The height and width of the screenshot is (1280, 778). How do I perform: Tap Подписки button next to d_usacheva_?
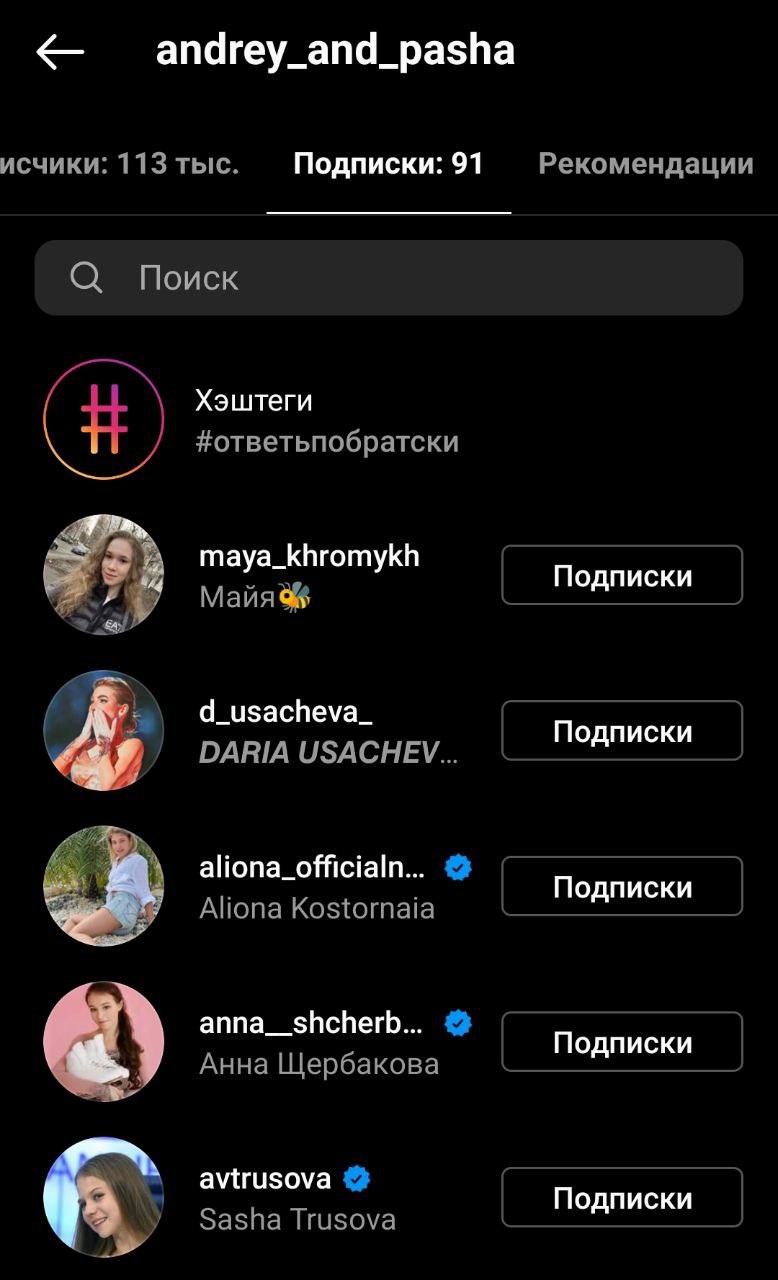click(622, 731)
